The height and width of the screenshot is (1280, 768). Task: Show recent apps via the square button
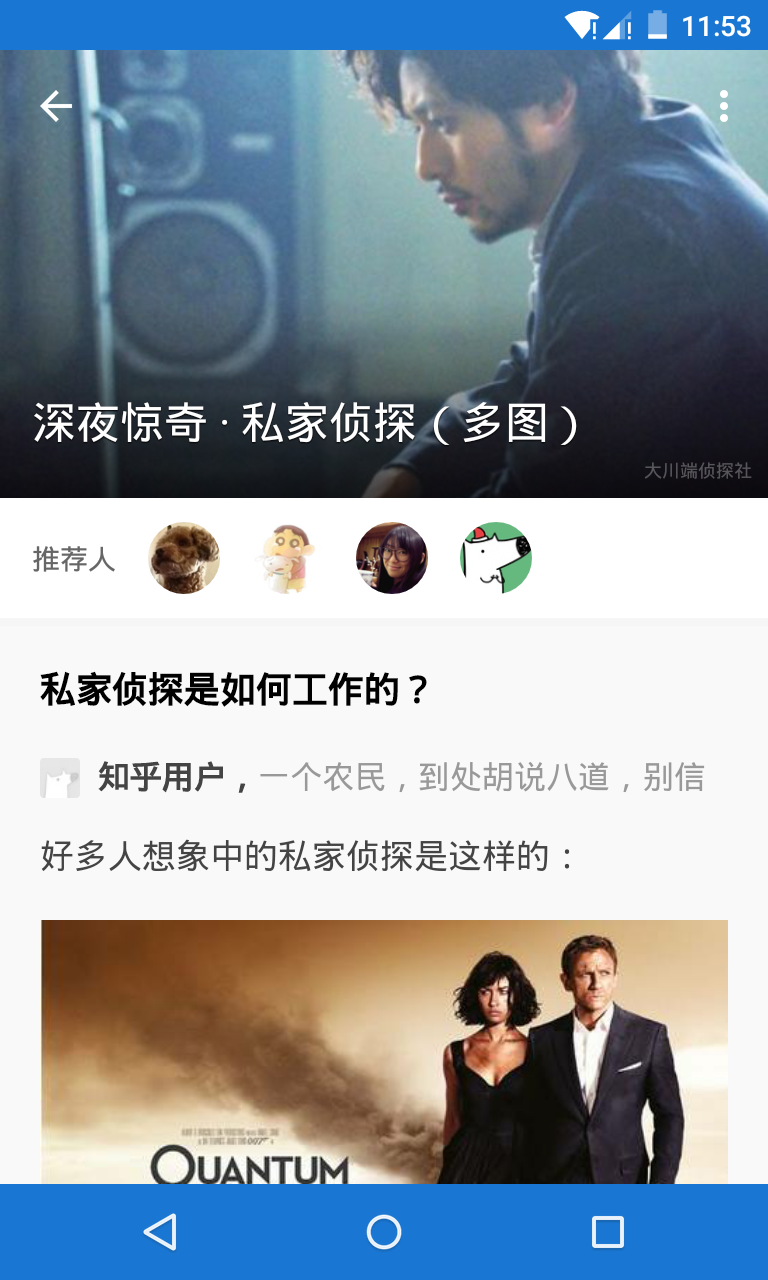pyautogui.click(x=608, y=1232)
